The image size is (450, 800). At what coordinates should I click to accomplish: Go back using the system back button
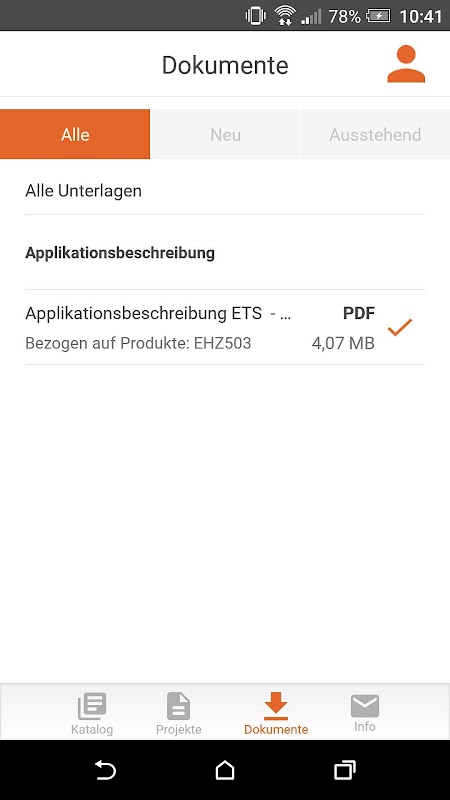105,770
